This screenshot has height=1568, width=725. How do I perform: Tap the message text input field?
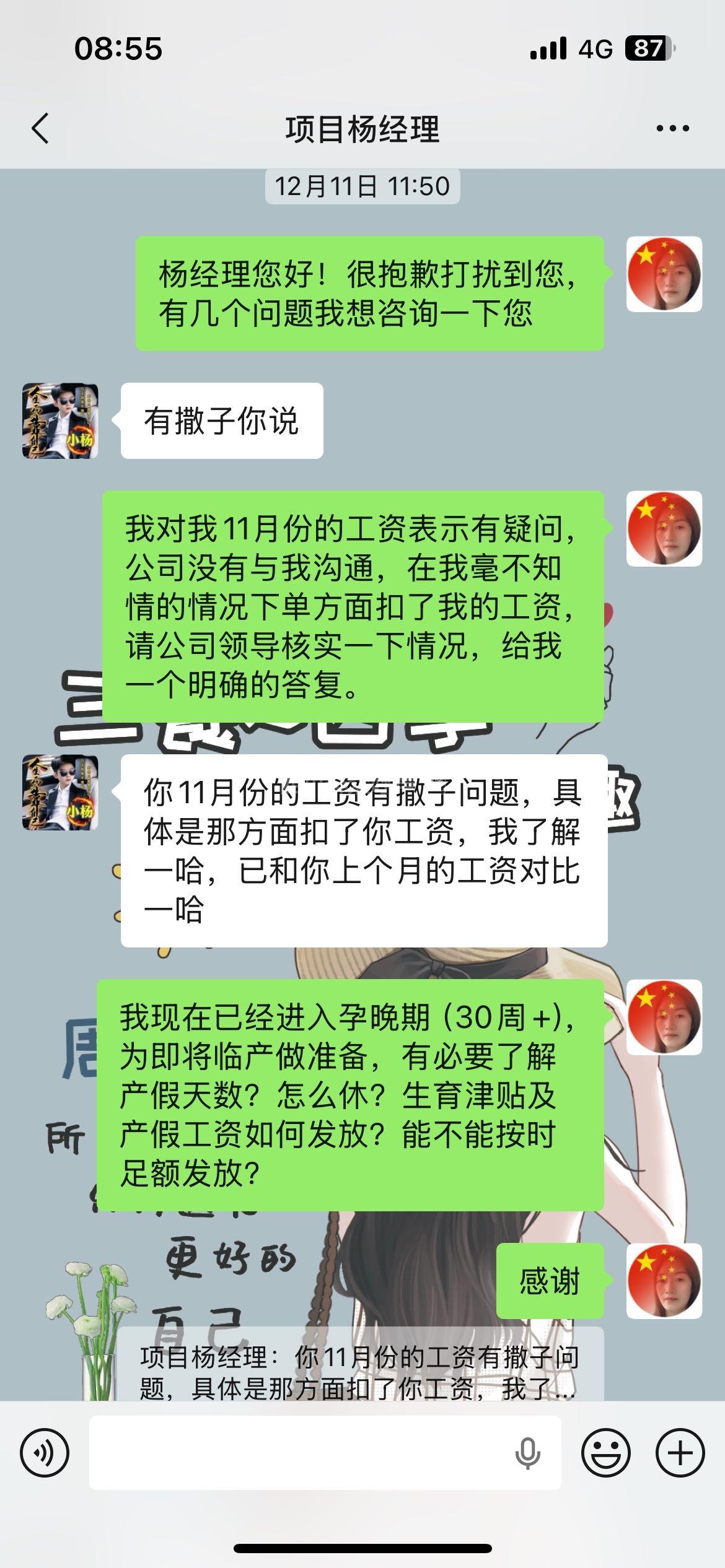pyautogui.click(x=297, y=1453)
